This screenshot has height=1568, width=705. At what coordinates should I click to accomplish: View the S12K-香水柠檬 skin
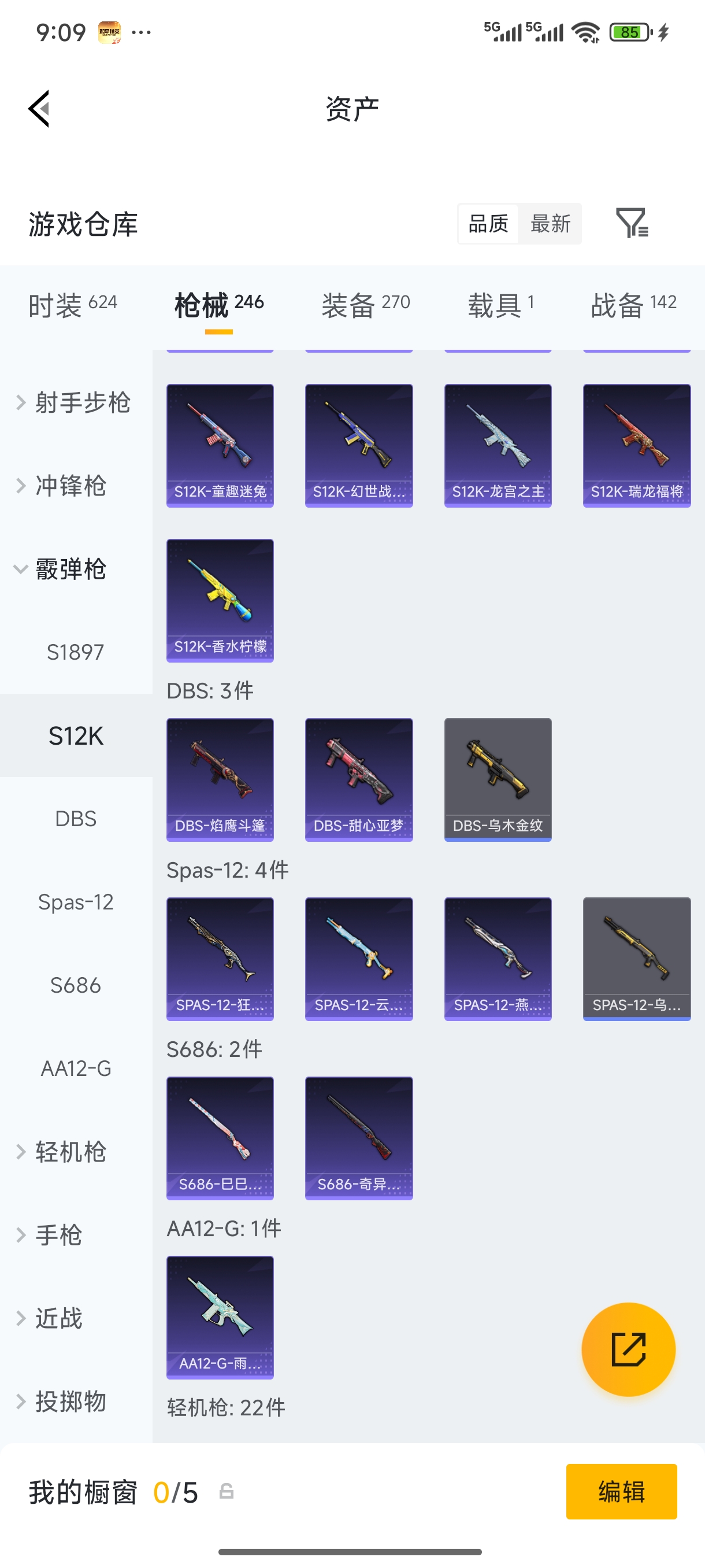(220, 600)
